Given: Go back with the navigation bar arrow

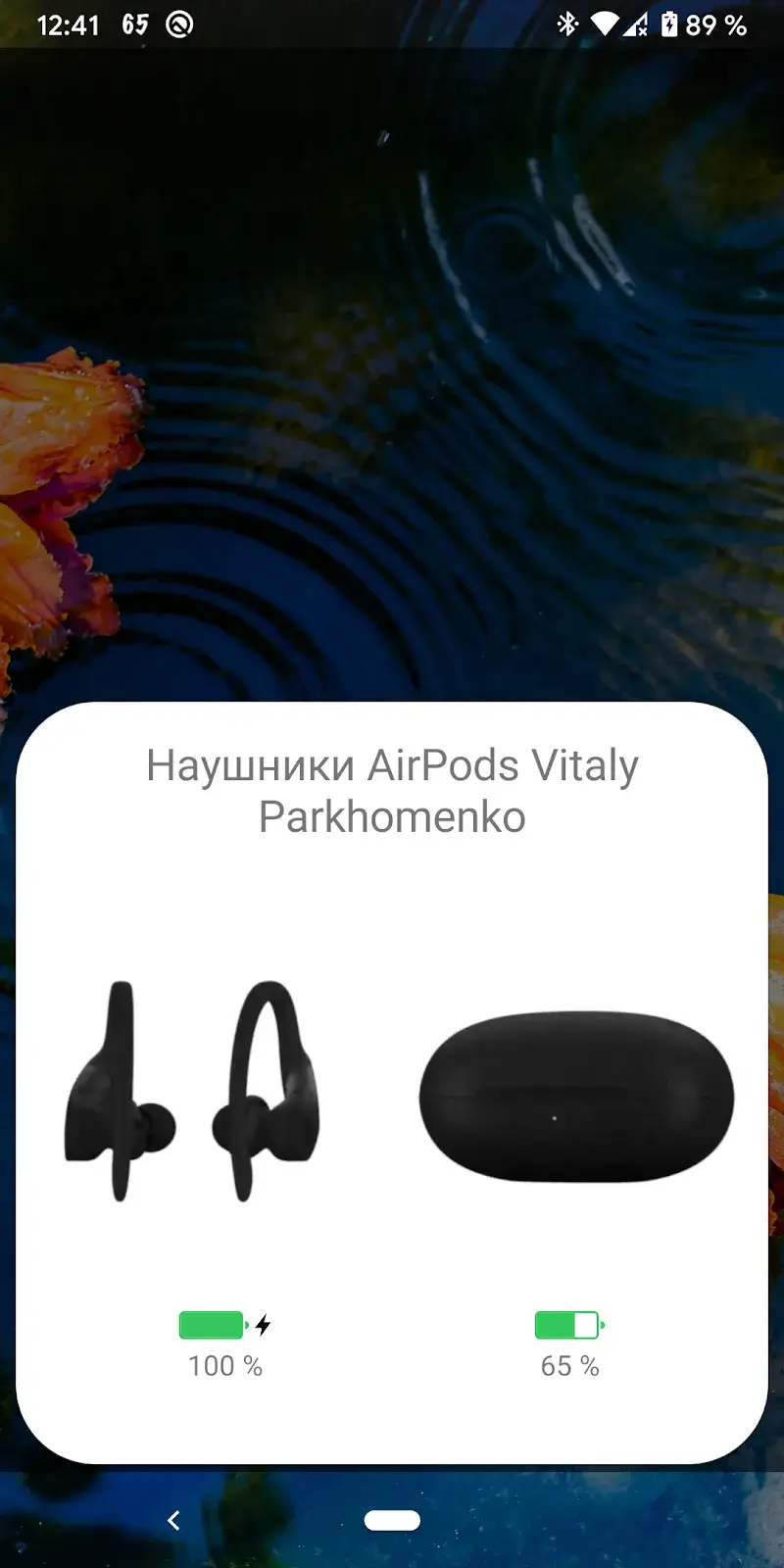Looking at the screenshot, I should 173,1520.
